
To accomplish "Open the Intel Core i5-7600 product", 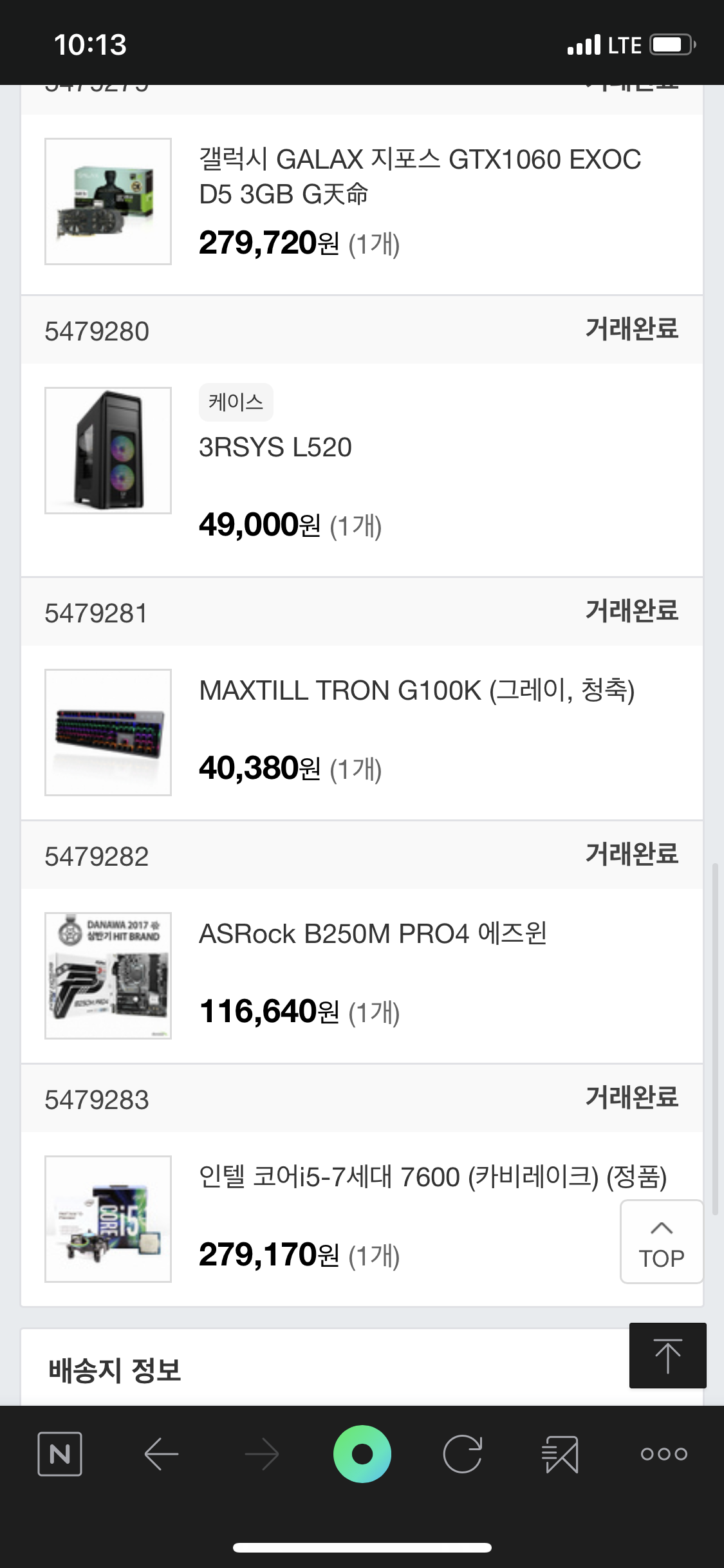I will coord(432,1177).
